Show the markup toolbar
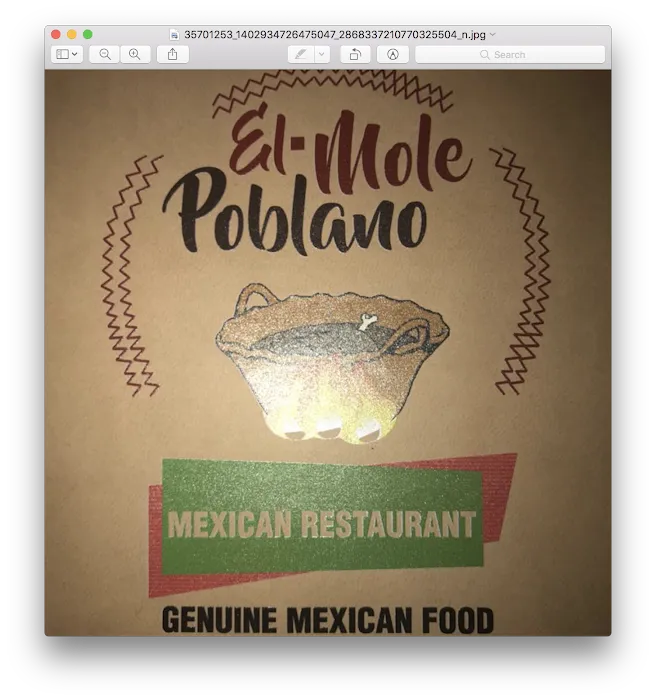Screen dimensions: 656x700 click(x=393, y=54)
